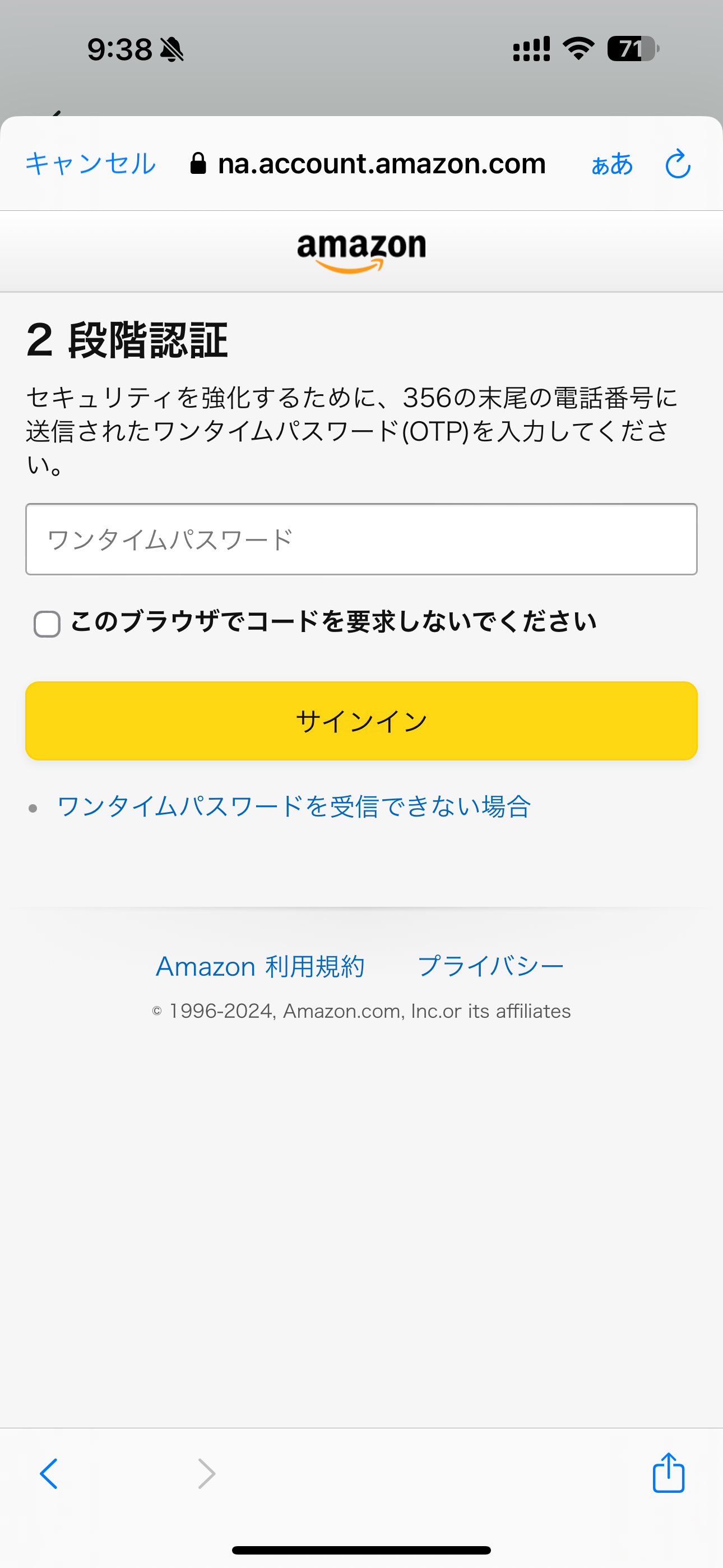Viewport: 723px width, 1568px height.
Task: Open the プライバシー link
Action: click(x=491, y=966)
